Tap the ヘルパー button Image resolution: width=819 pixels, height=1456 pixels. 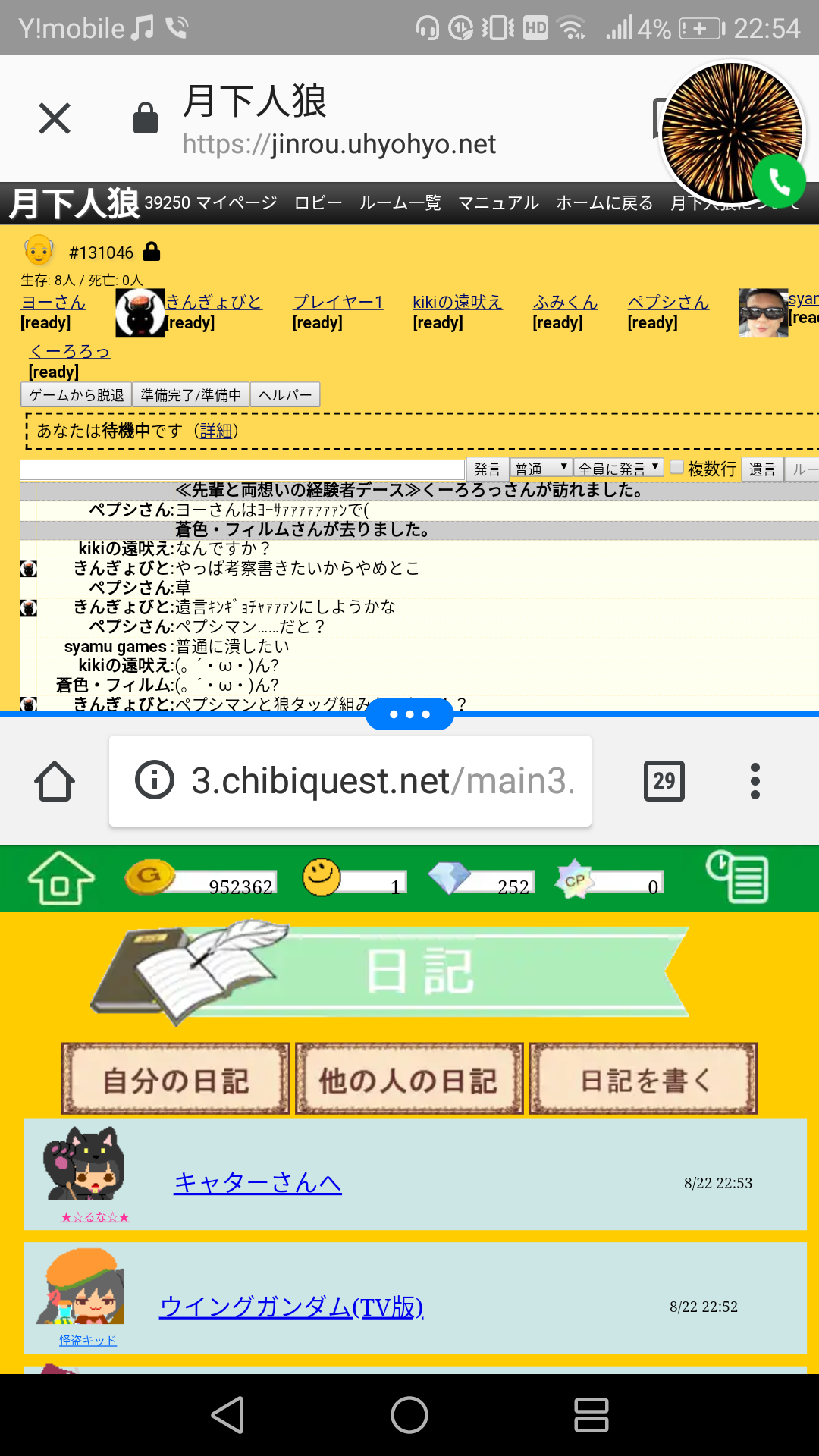[x=284, y=395]
